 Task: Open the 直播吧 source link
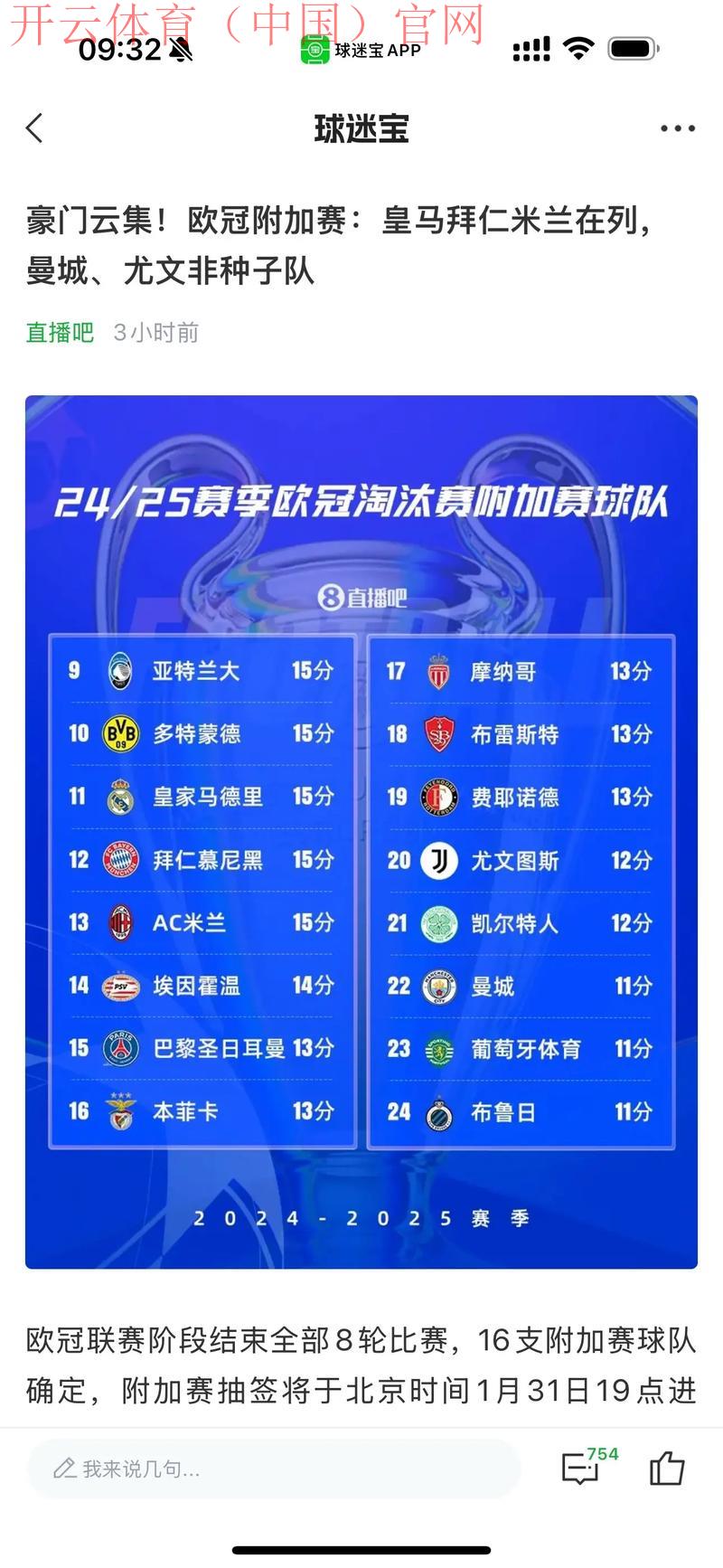click(58, 333)
